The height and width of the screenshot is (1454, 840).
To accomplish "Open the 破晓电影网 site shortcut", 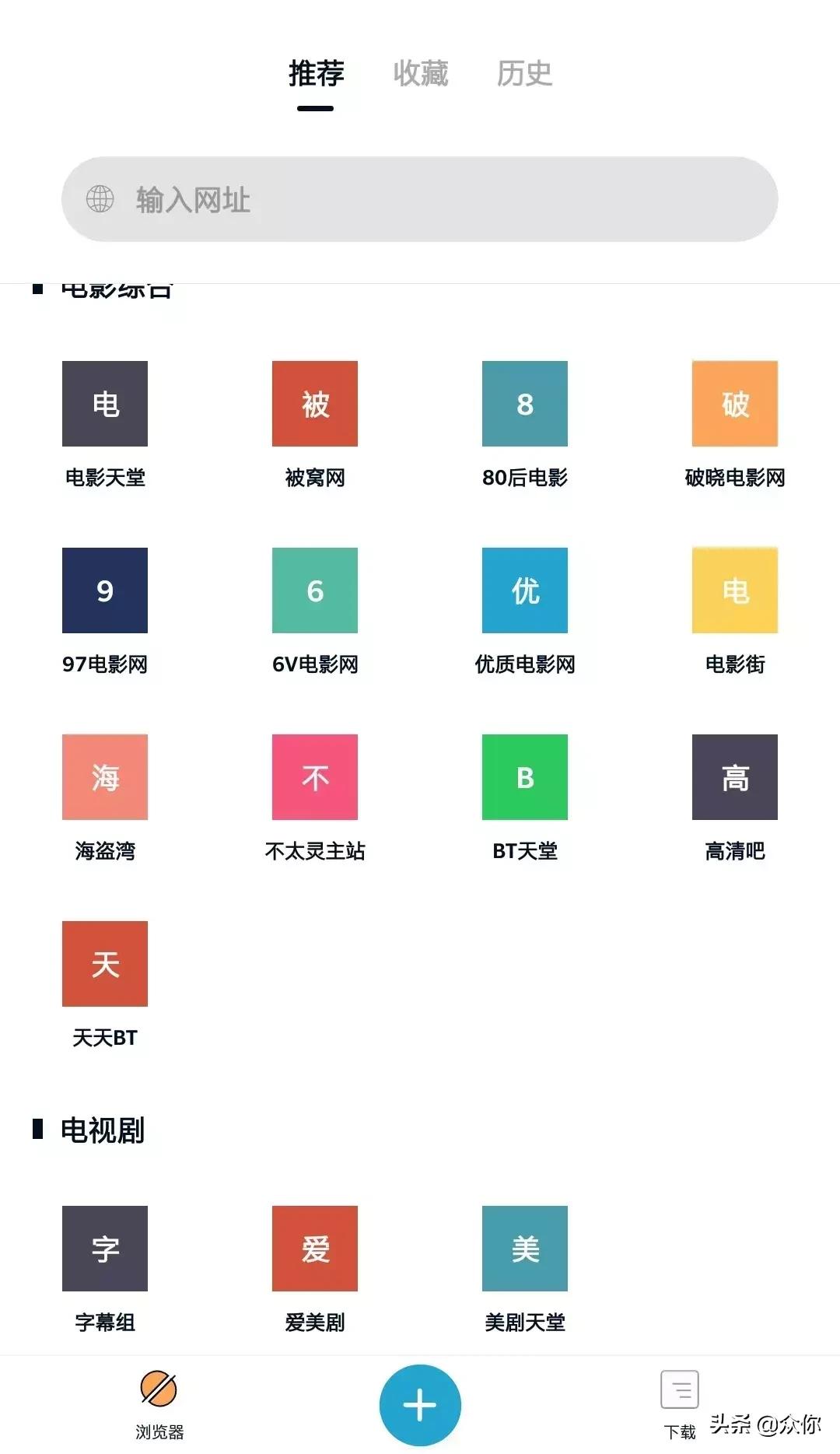I will [x=734, y=403].
